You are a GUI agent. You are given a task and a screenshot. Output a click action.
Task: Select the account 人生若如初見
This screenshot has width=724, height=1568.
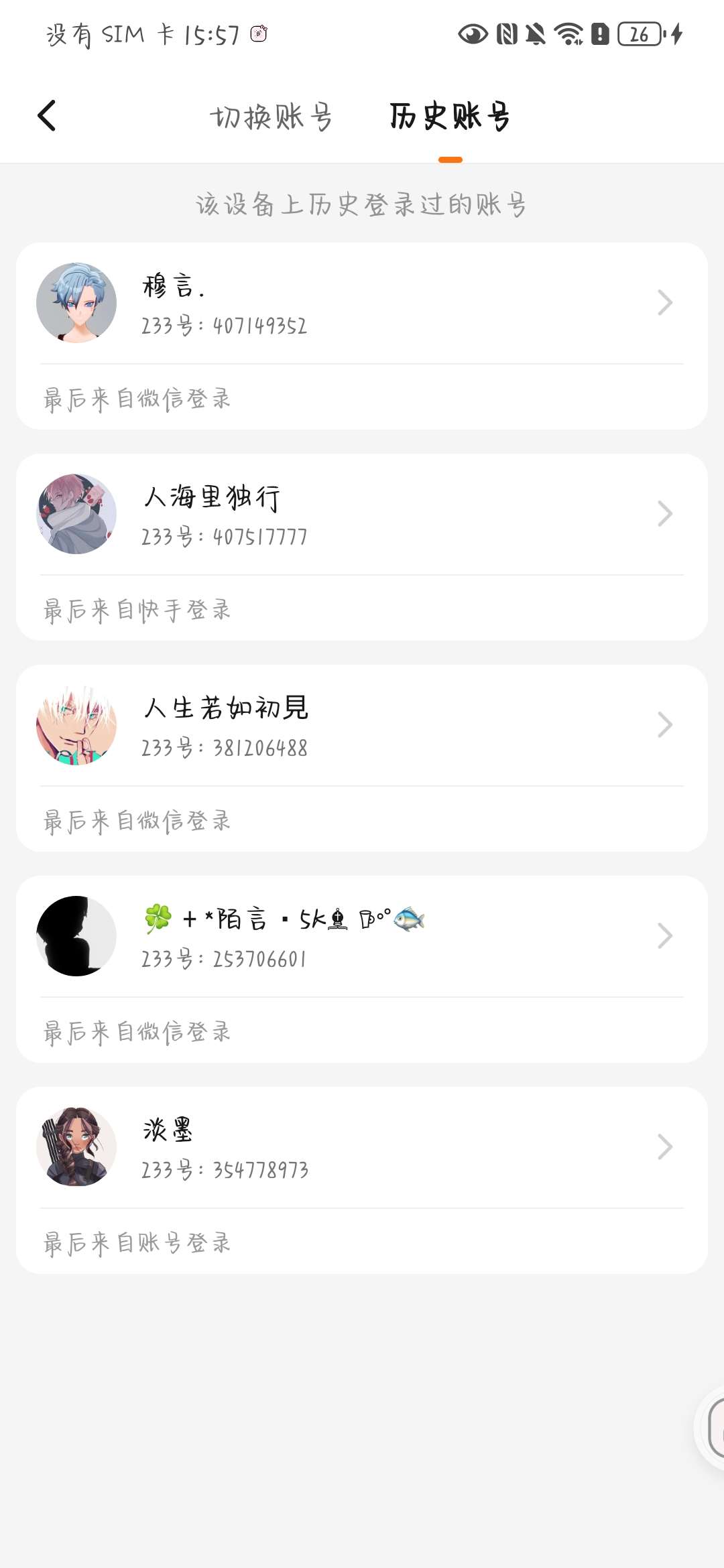(x=362, y=726)
